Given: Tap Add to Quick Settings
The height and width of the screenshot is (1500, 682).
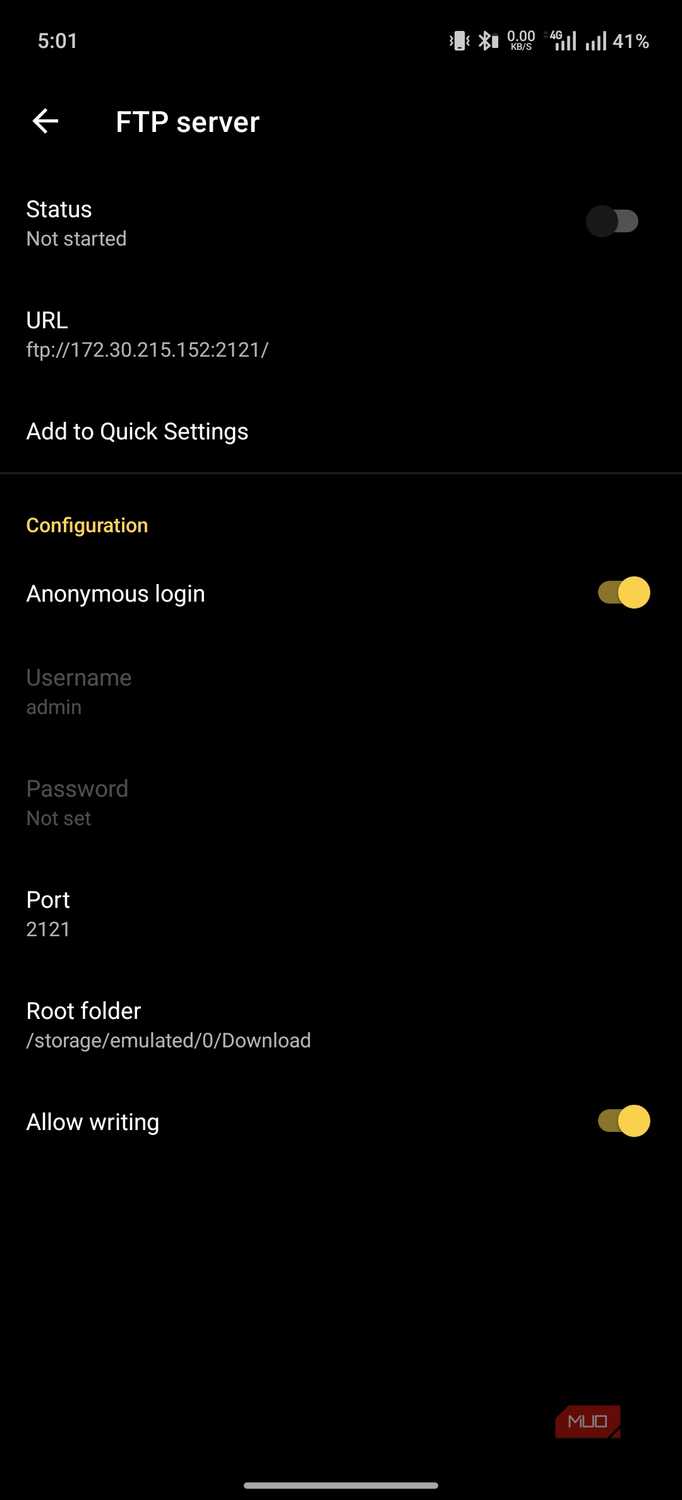Looking at the screenshot, I should coord(341,431).
